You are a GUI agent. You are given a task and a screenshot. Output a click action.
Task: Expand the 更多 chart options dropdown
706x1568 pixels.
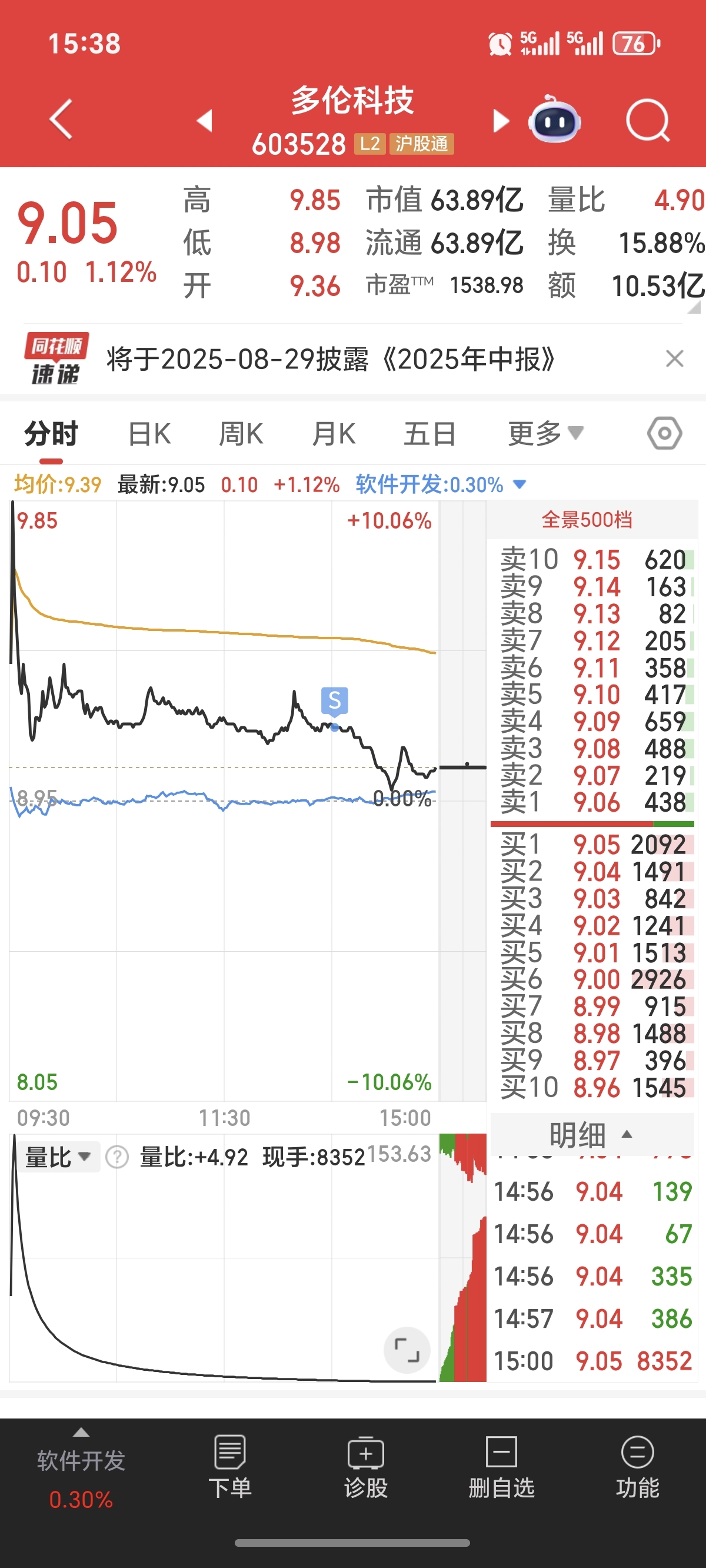pyautogui.click(x=545, y=433)
